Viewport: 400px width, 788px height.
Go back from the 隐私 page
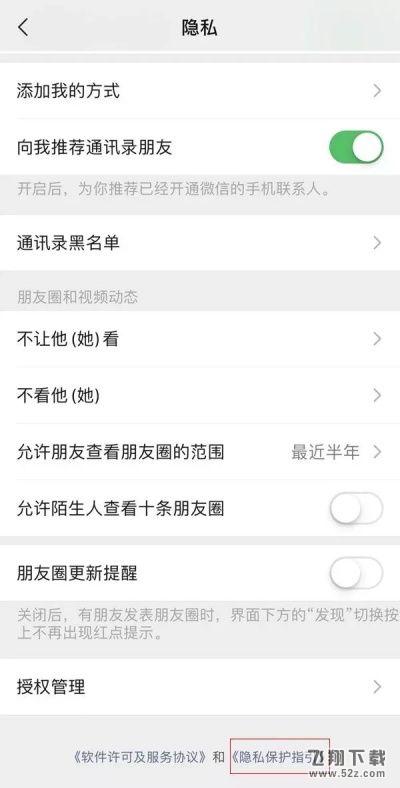coord(23,27)
